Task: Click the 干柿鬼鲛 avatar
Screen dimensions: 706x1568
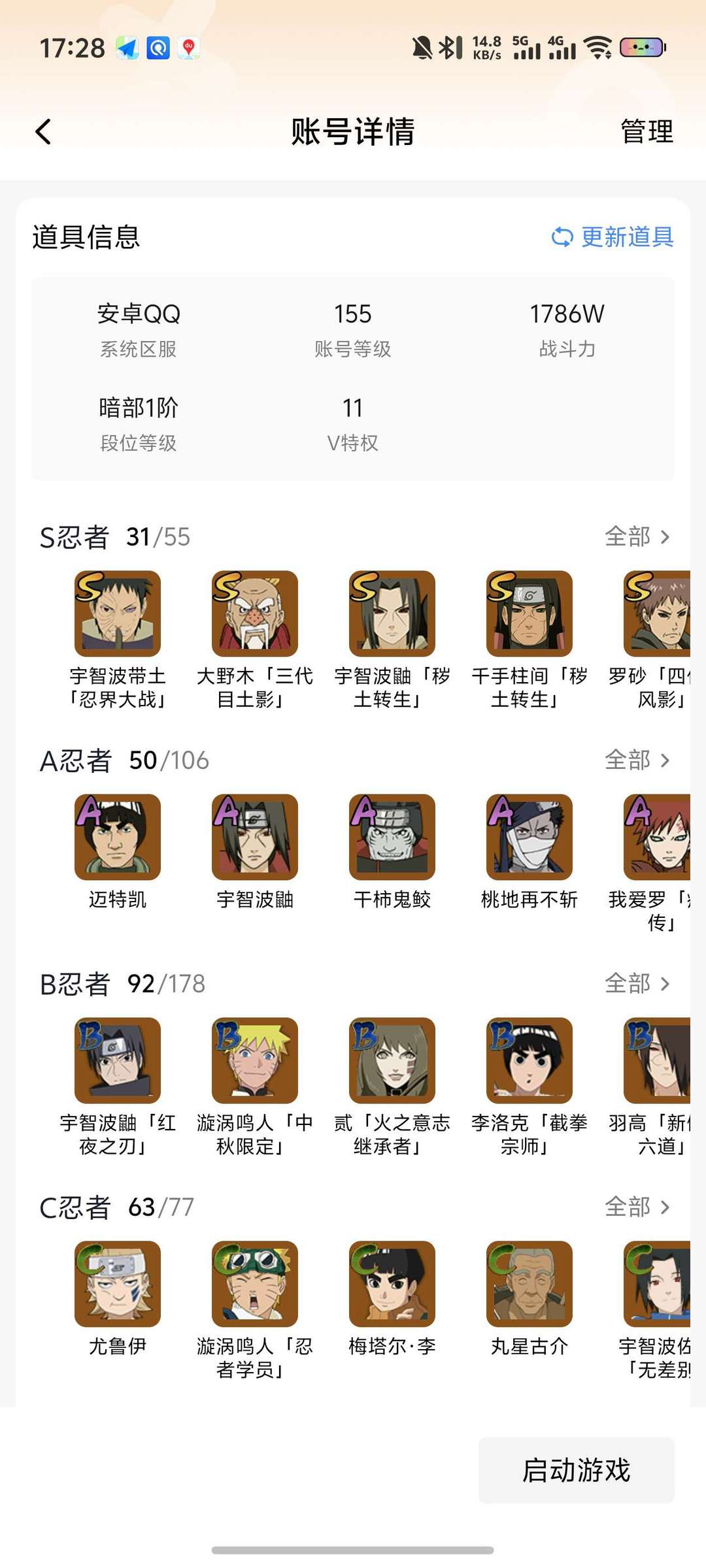Action: pos(392,836)
